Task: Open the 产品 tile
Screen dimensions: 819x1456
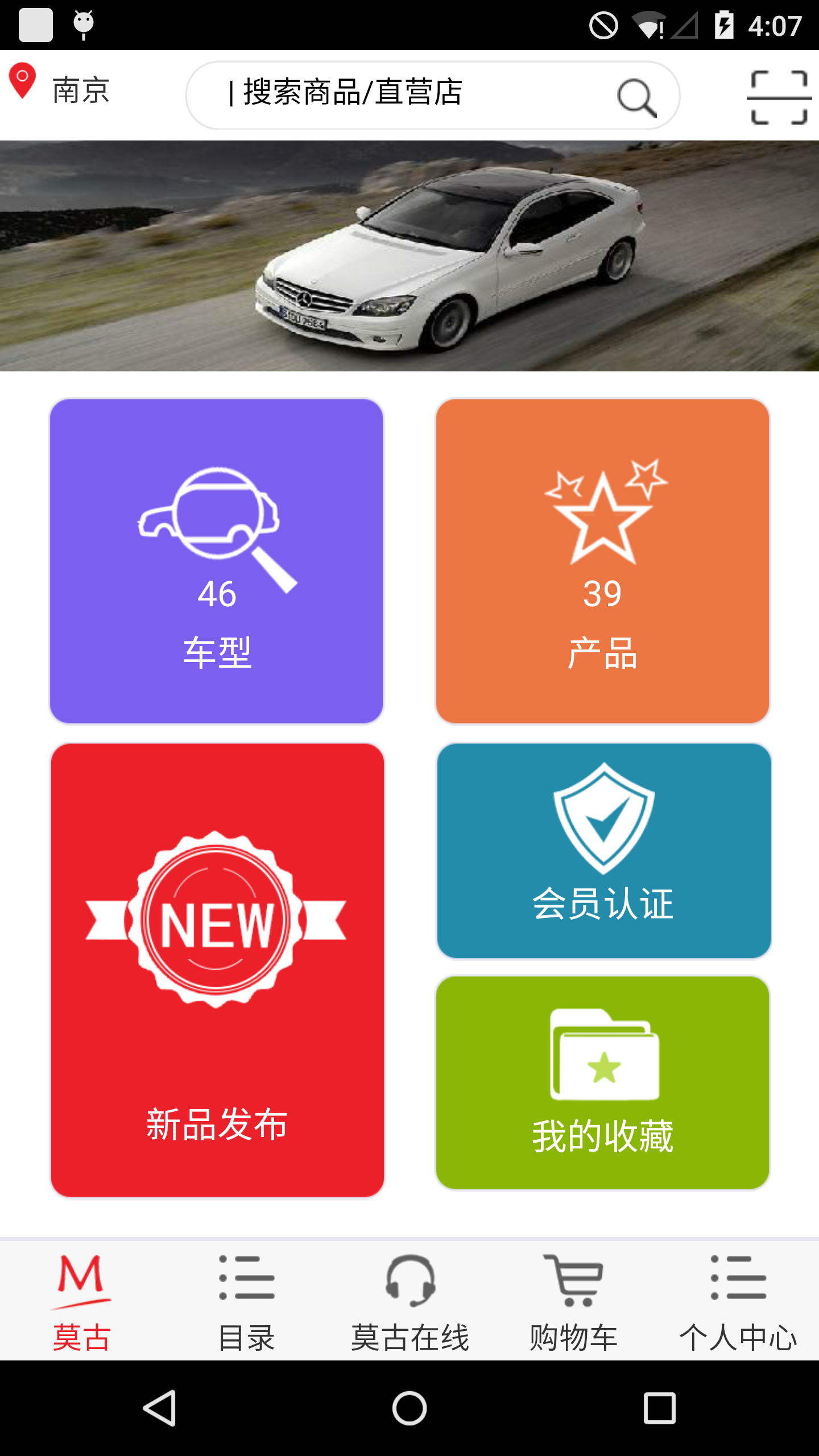Action: tap(602, 561)
